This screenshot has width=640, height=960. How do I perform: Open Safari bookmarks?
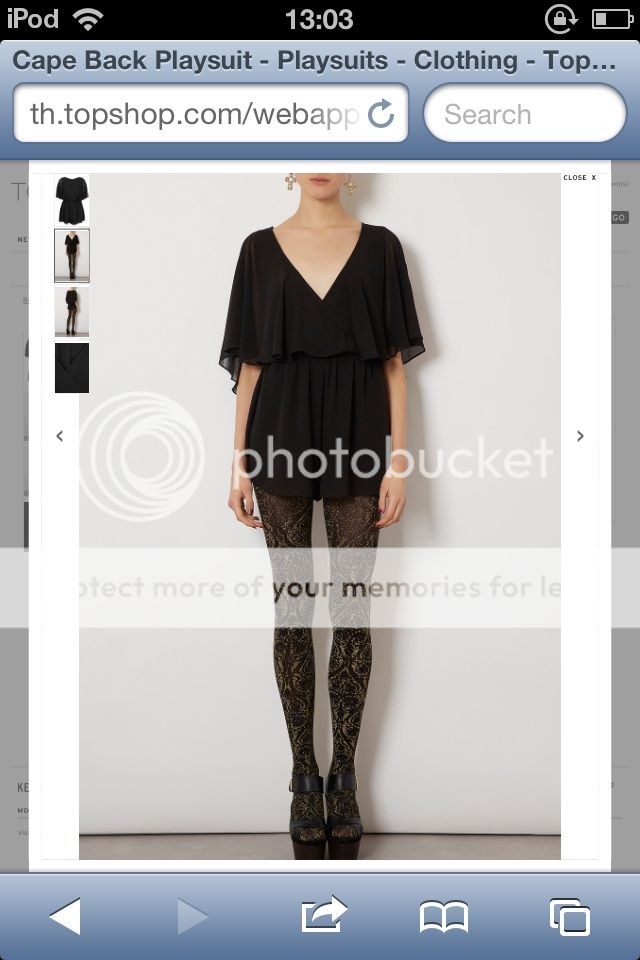tap(443, 916)
